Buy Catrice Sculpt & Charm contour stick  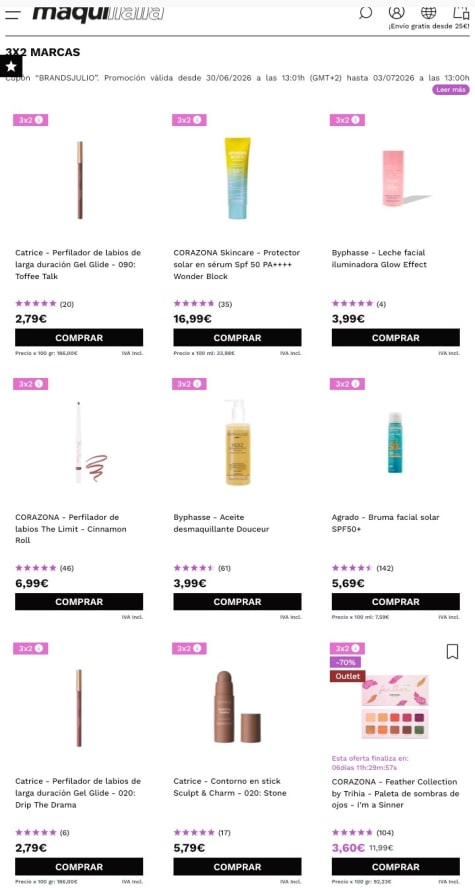237,867
